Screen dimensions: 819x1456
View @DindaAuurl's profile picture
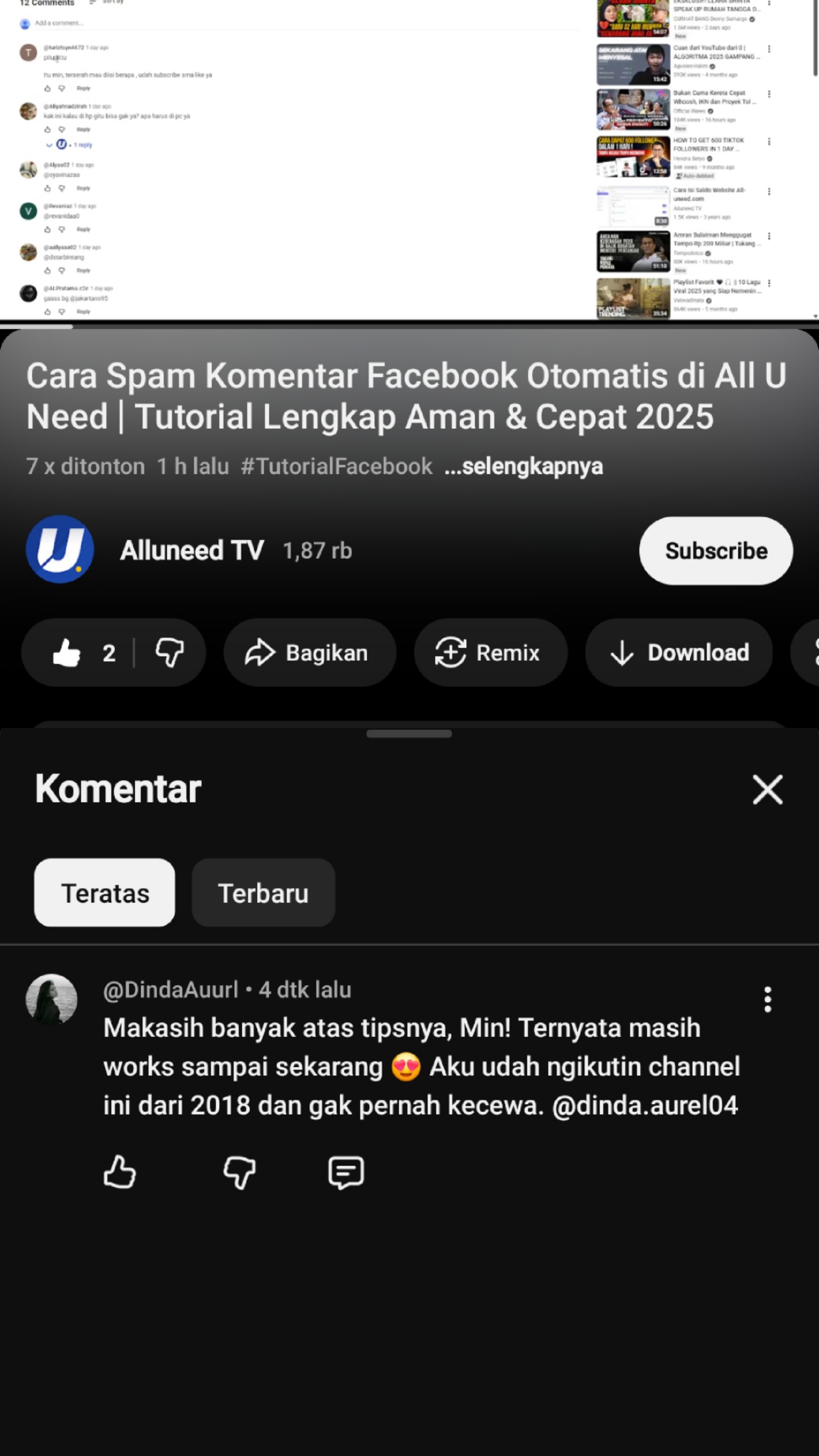[52, 999]
